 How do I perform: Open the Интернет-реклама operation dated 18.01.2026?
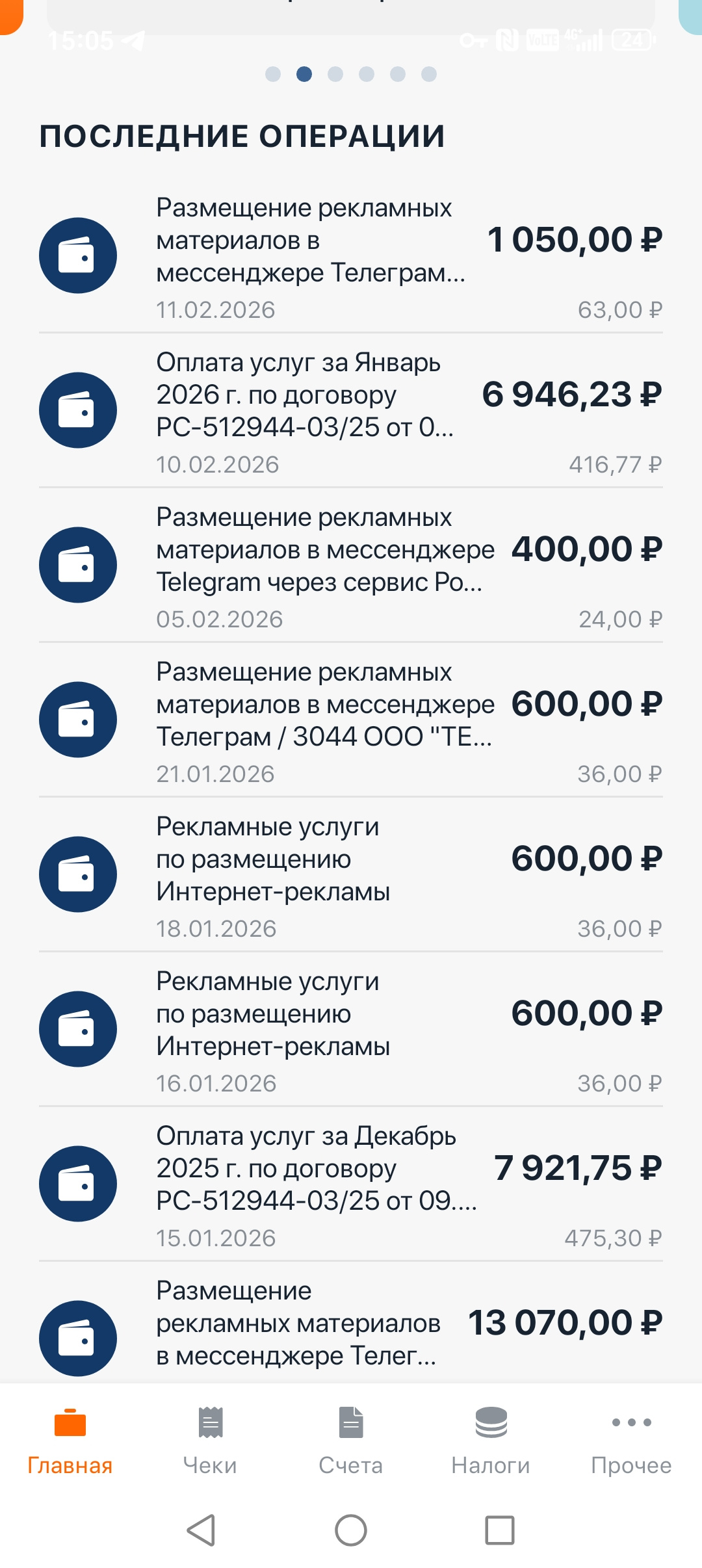tap(351, 875)
